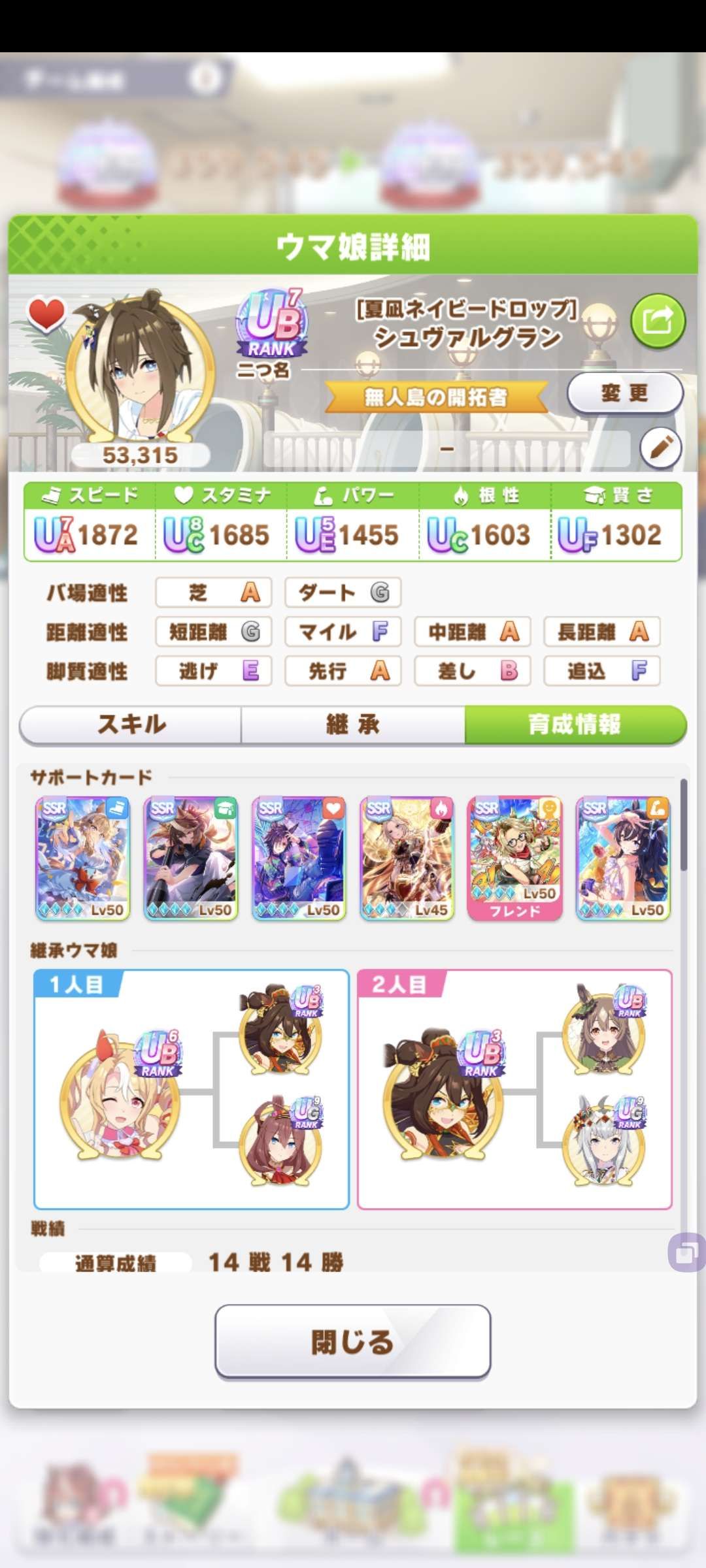Open the wisdom-type SSR support card
This screenshot has width=706, height=1568.
191,858
